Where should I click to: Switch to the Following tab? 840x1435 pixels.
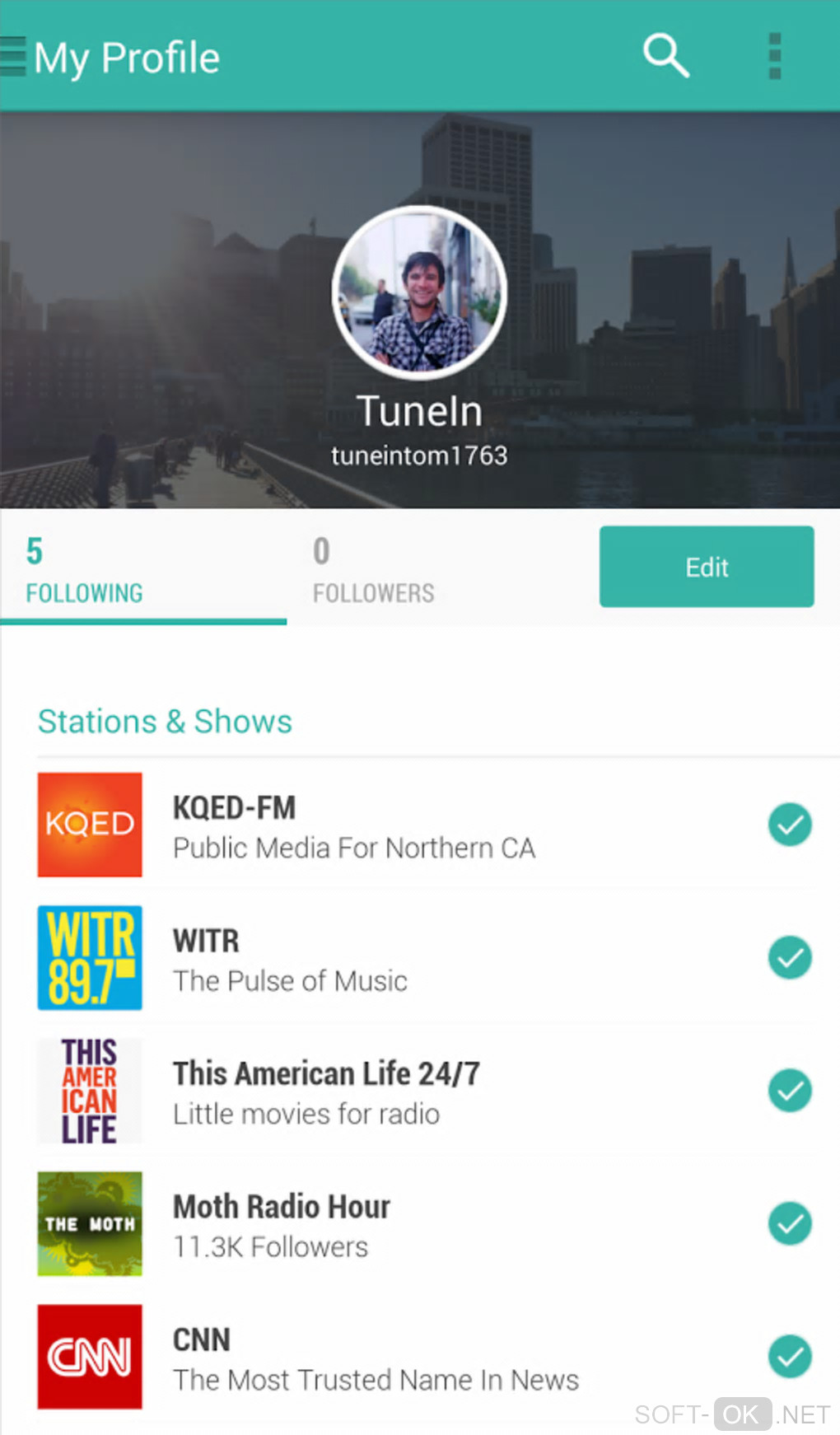pos(84,568)
